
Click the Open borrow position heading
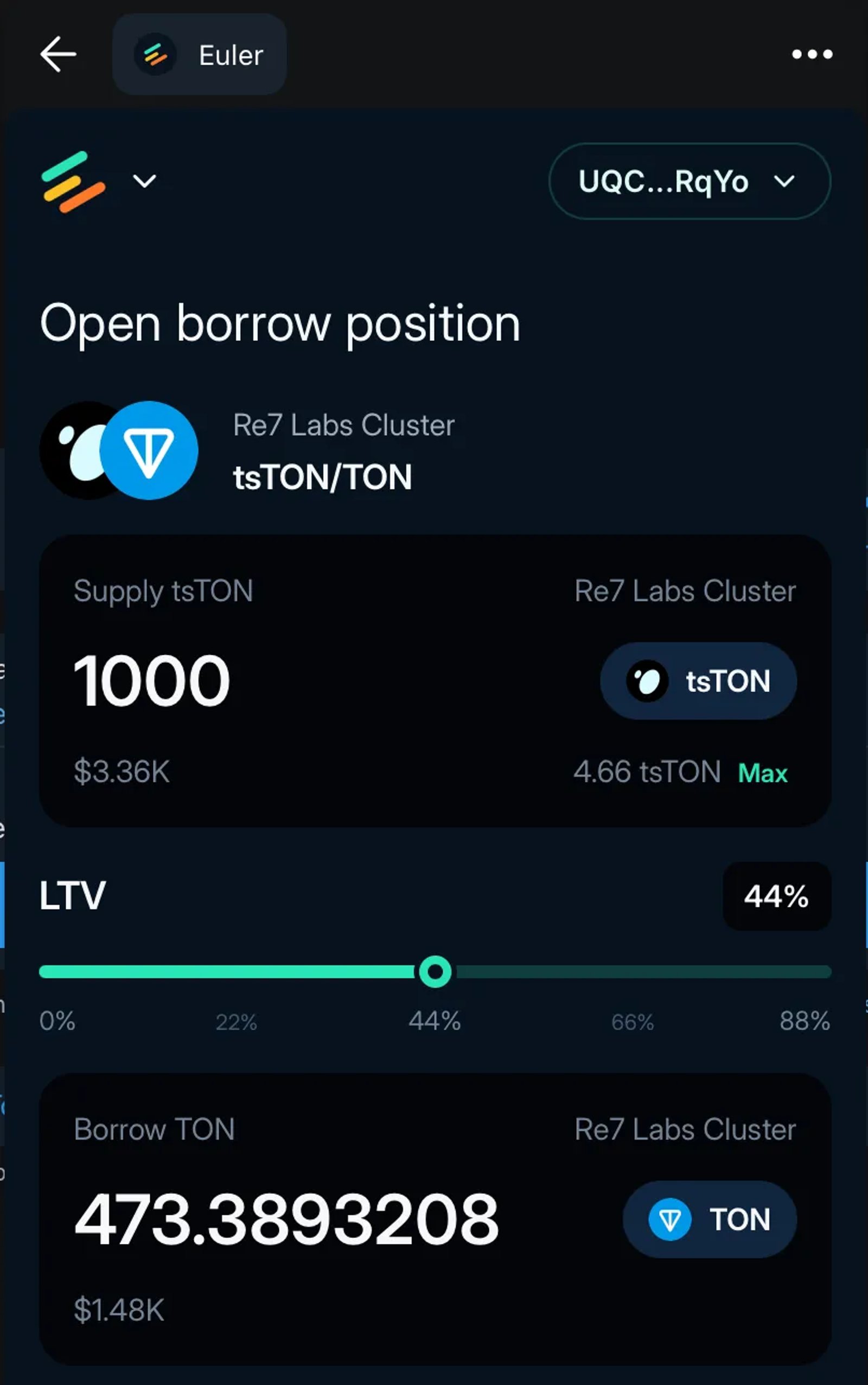click(x=282, y=323)
